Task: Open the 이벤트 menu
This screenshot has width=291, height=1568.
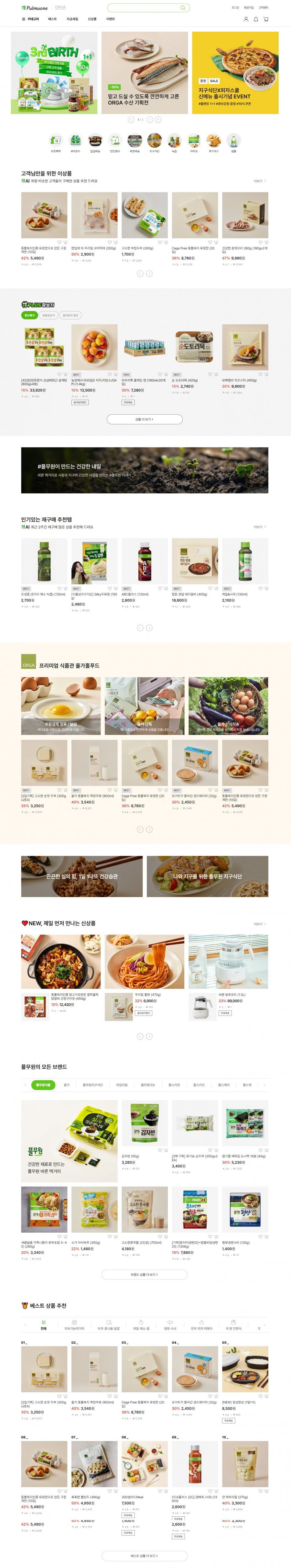Action: tap(111, 19)
